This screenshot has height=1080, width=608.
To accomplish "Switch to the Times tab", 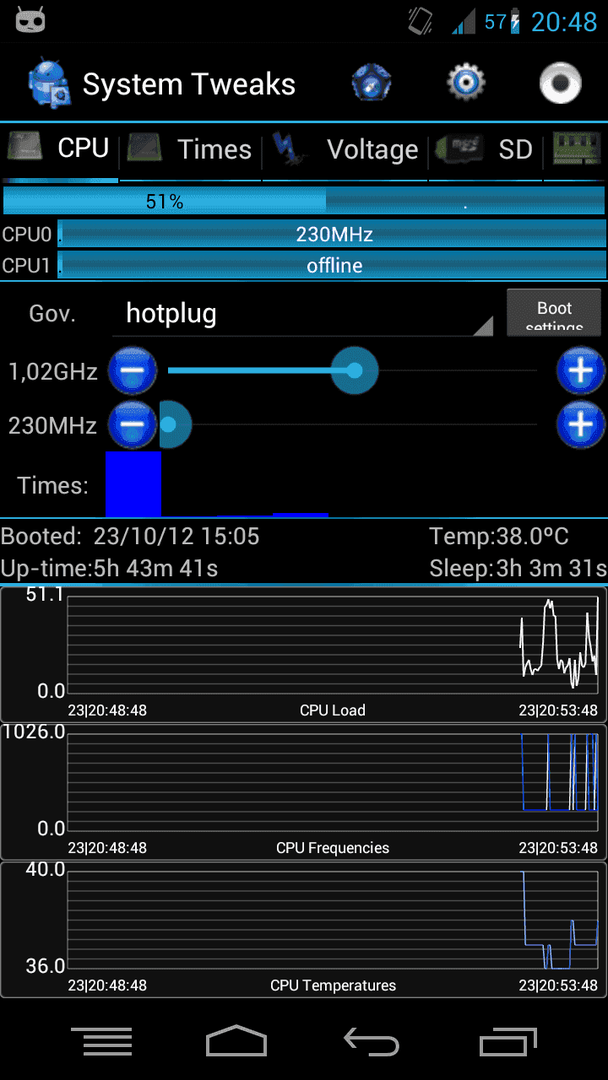I will click(x=192, y=150).
